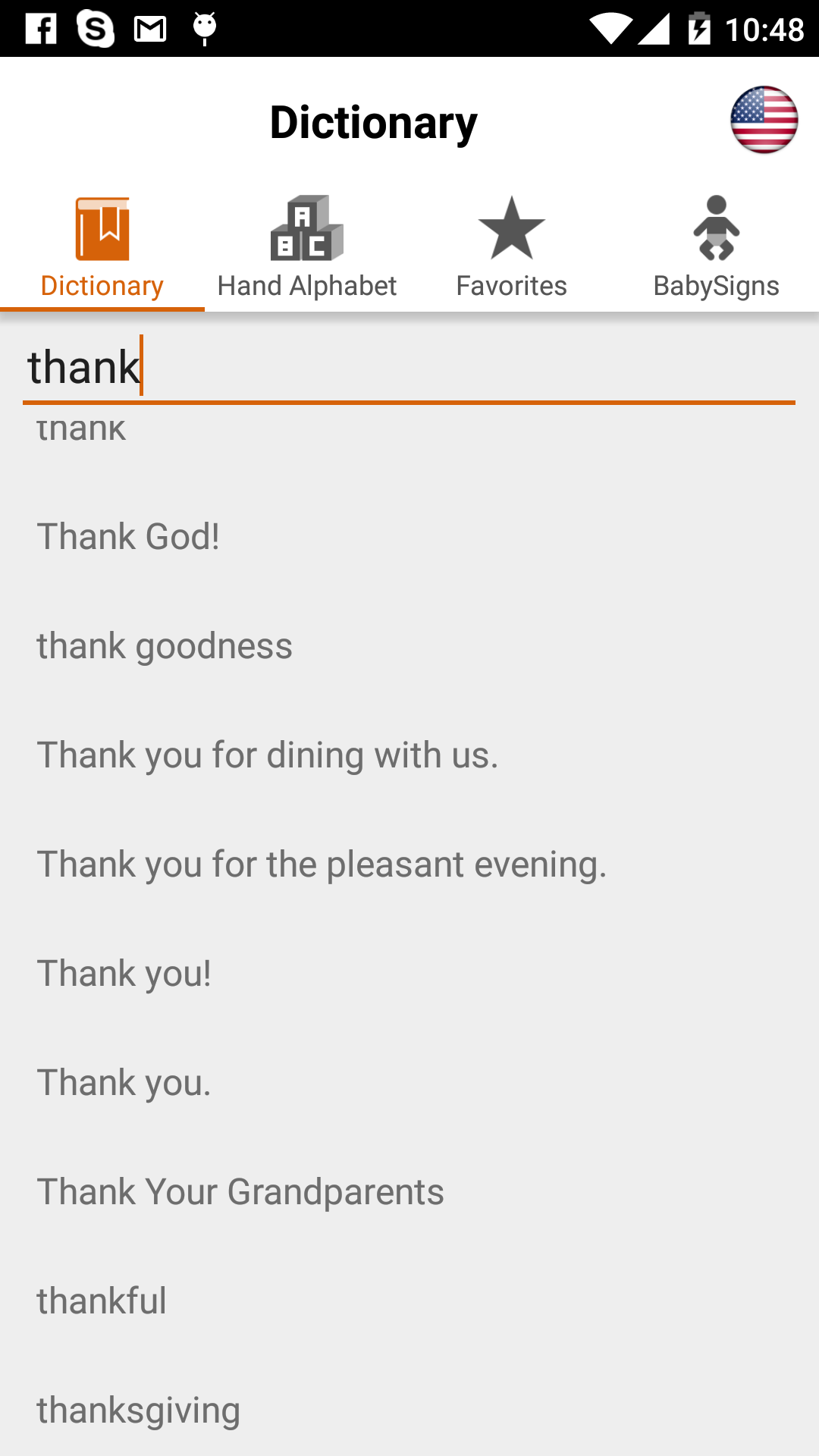This screenshot has height=1456, width=819.
Task: Switch to the Hand Alphabet tab
Action: 307,248
